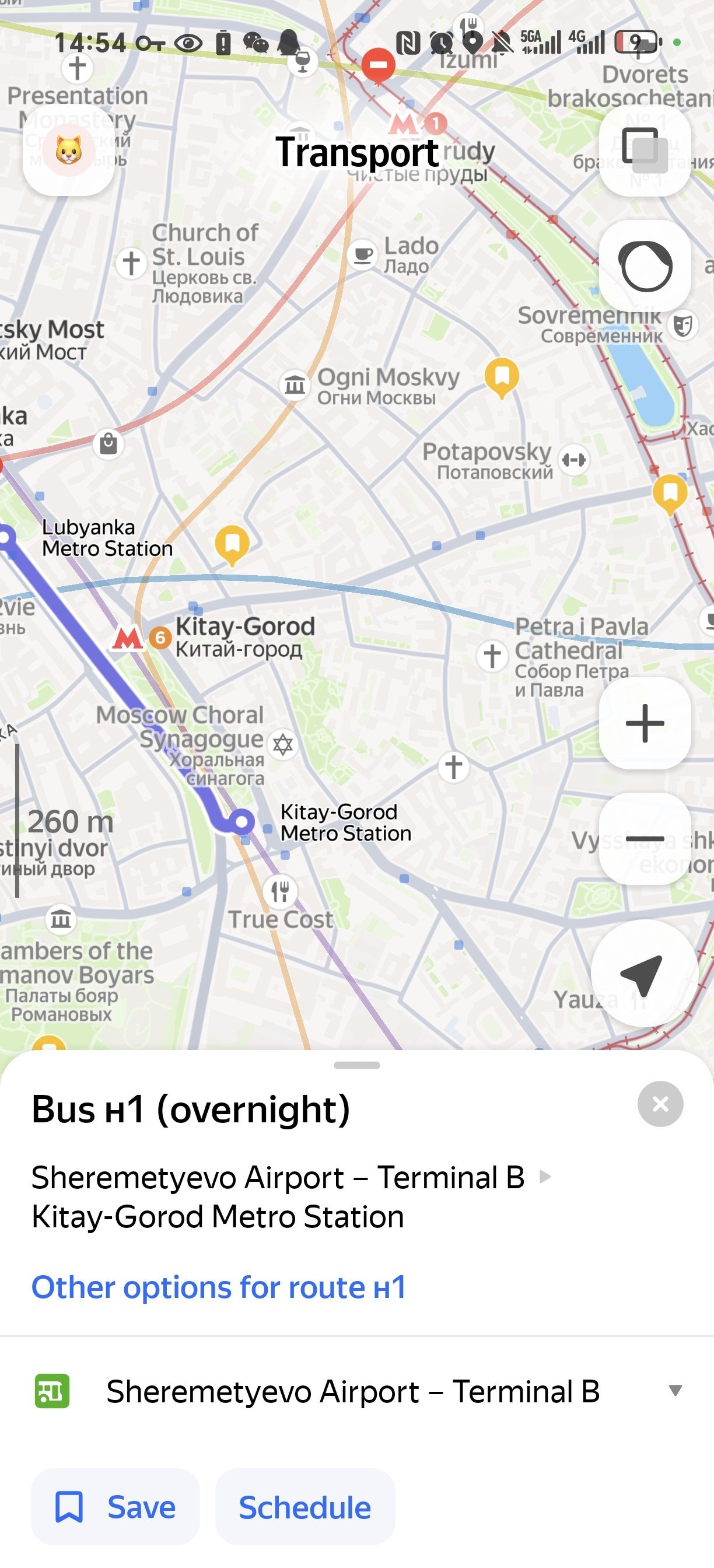Viewport: 714px width, 1568px height.
Task: Zoom in with the plus button
Action: click(x=644, y=723)
